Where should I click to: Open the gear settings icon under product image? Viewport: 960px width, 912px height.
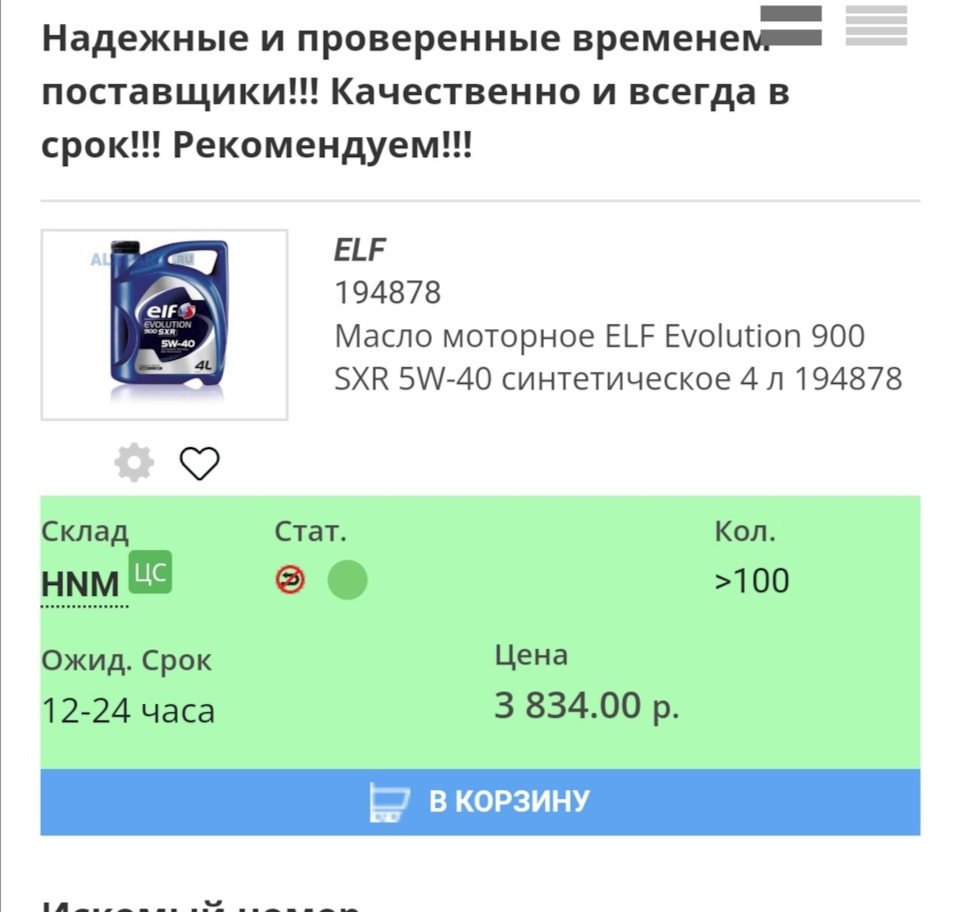(x=134, y=463)
